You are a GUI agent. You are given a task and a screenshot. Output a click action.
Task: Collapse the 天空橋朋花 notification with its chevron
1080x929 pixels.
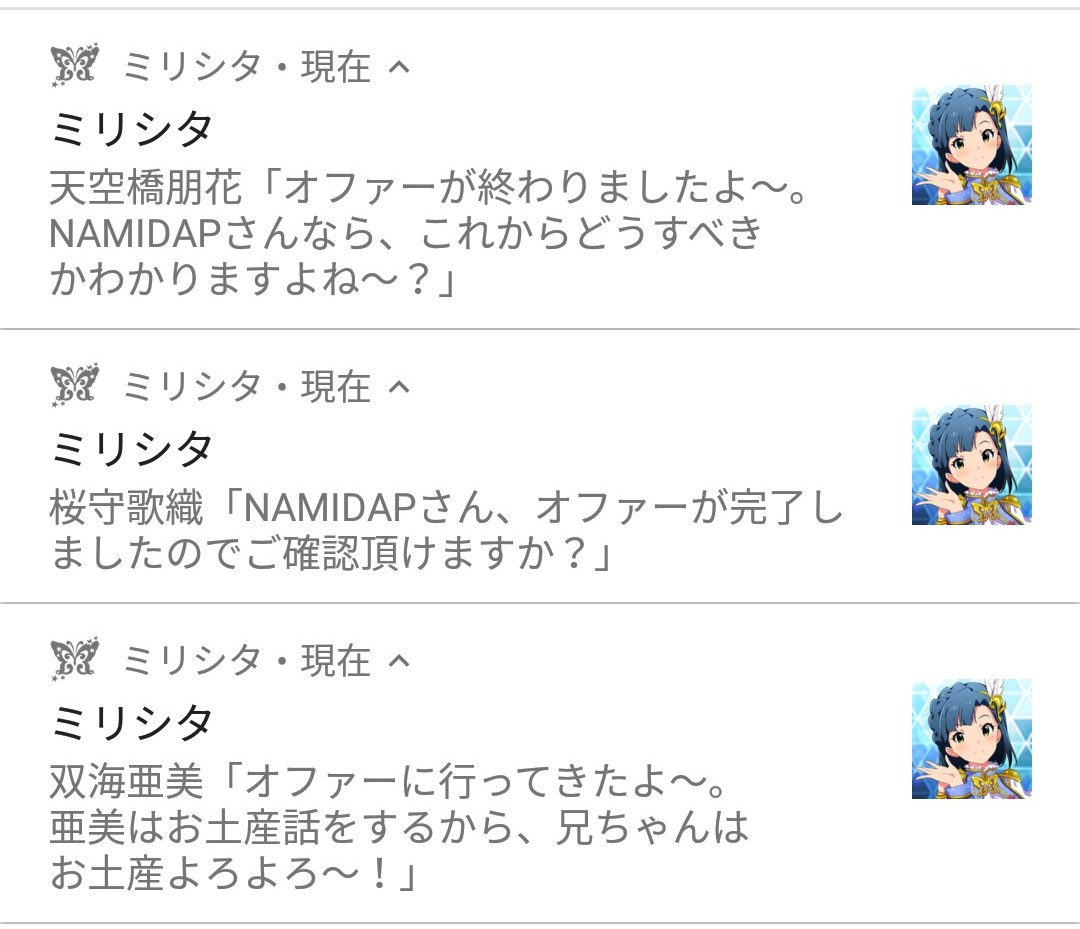pos(398,67)
